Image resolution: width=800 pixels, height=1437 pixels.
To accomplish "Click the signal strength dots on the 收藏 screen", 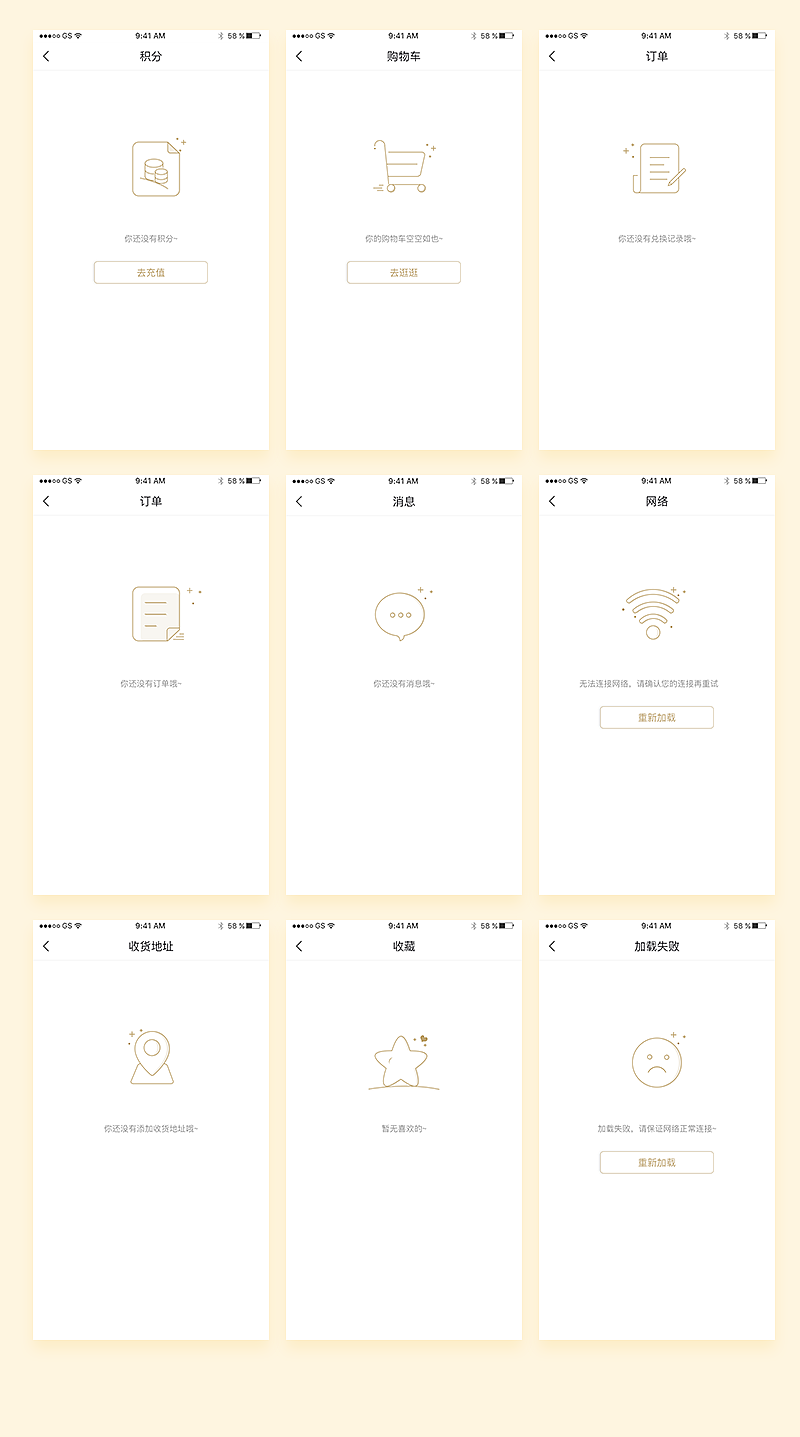I will pyautogui.click(x=301, y=926).
